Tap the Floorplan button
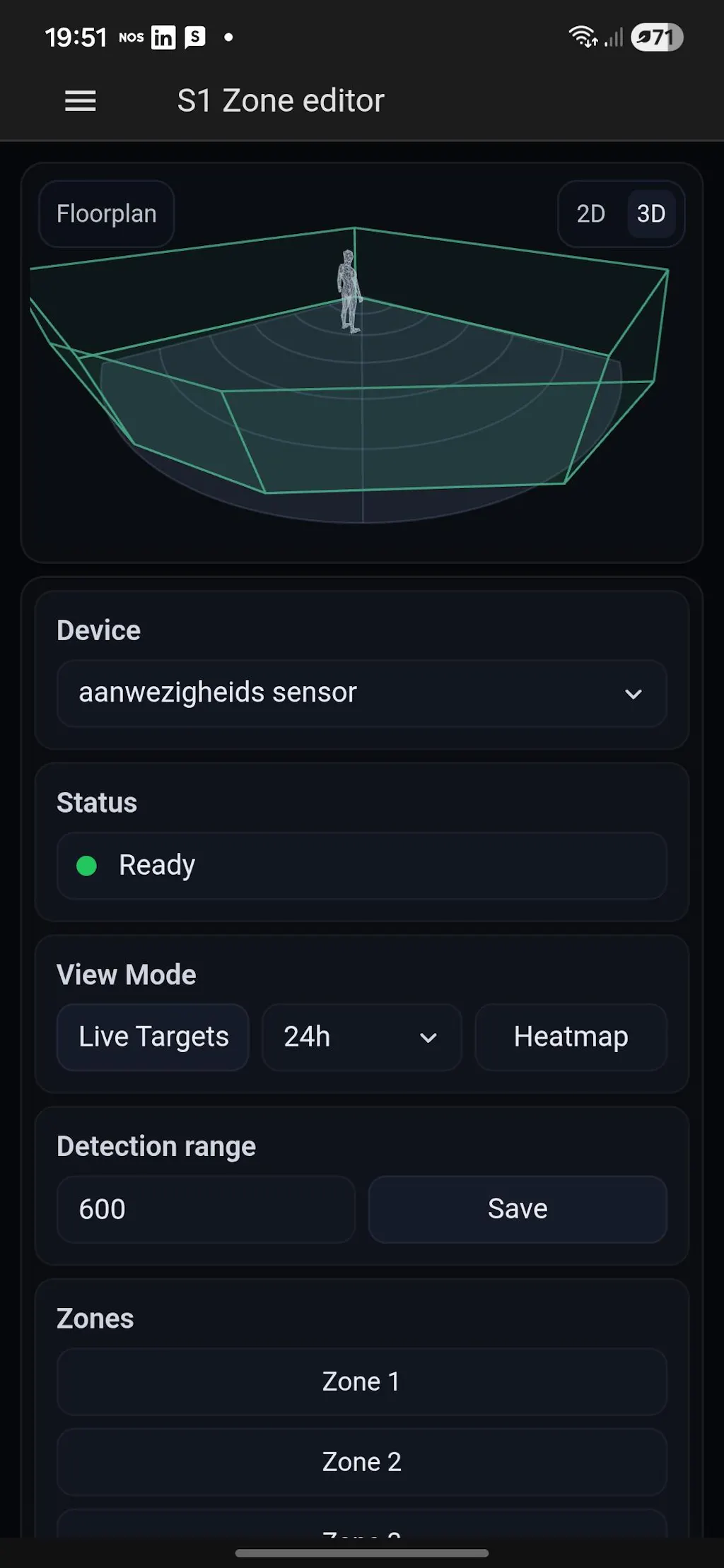 [107, 214]
